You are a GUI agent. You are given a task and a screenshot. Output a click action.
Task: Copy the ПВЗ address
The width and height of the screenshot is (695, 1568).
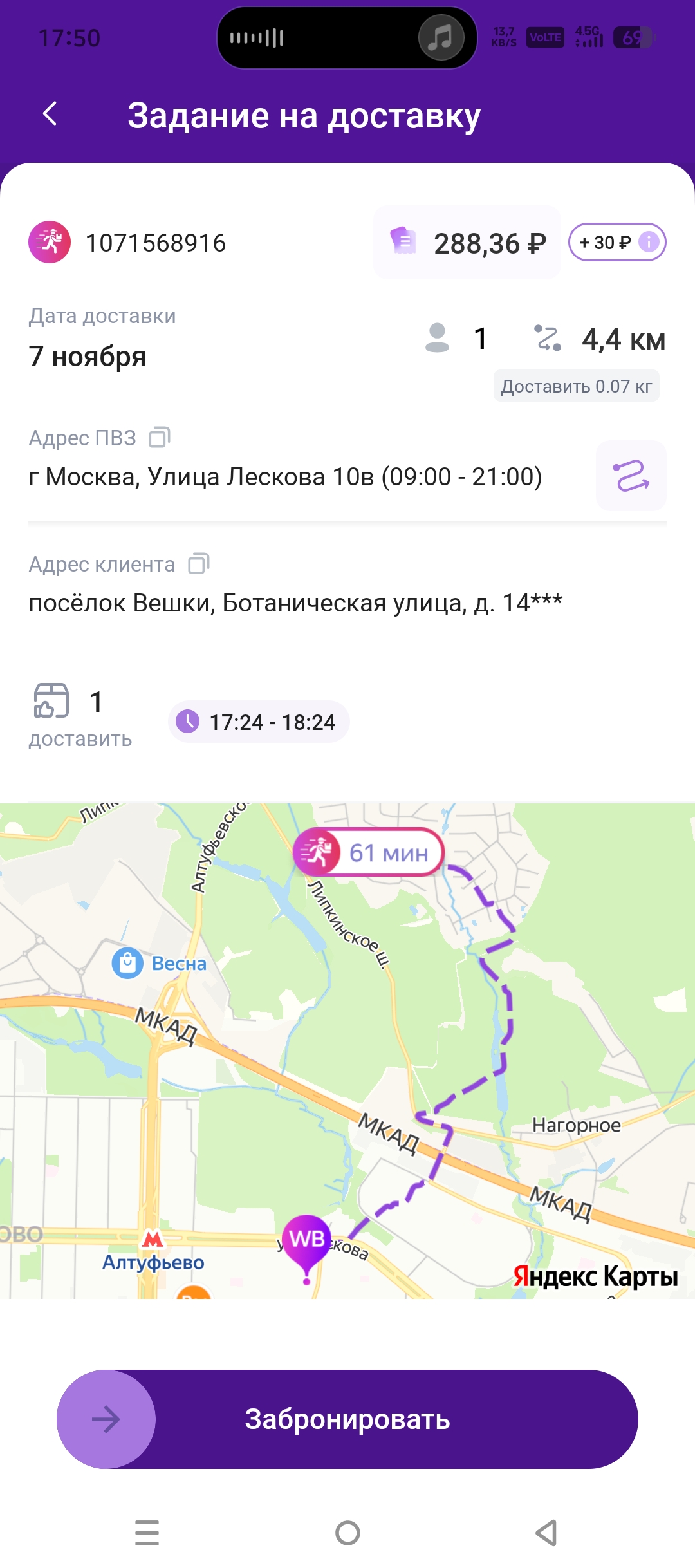coord(160,438)
